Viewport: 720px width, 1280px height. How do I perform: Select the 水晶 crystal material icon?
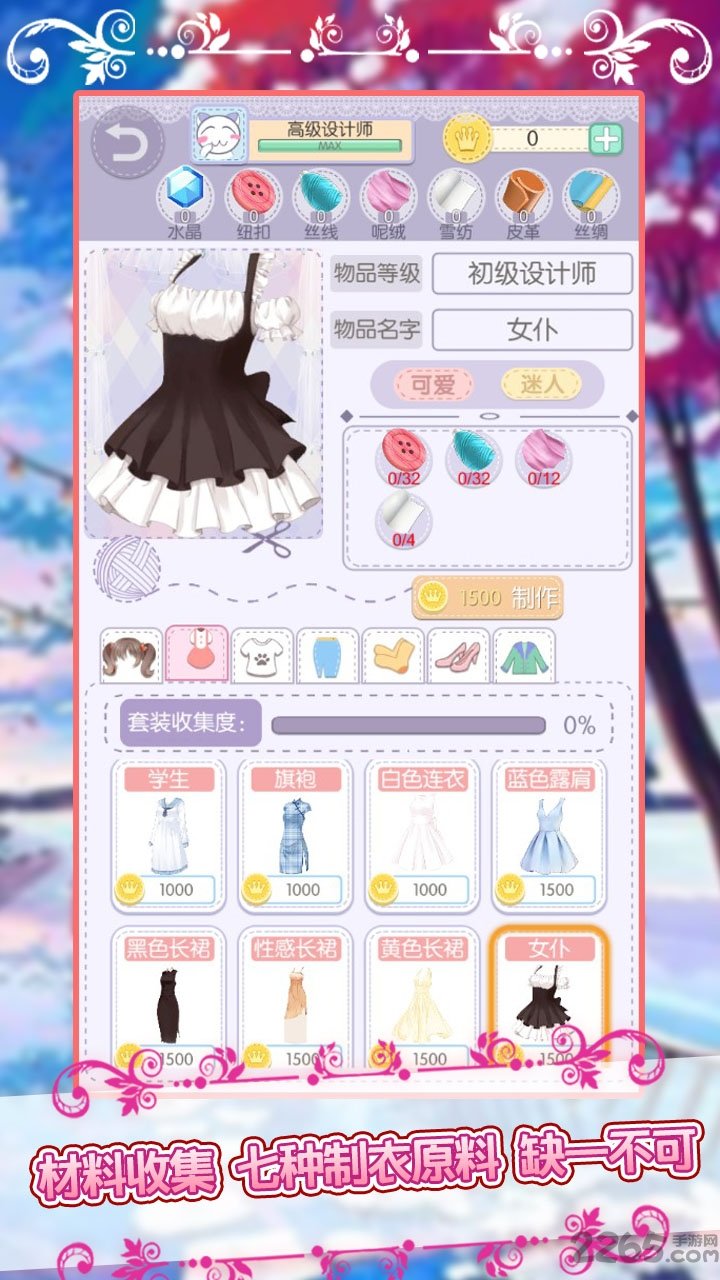click(184, 198)
